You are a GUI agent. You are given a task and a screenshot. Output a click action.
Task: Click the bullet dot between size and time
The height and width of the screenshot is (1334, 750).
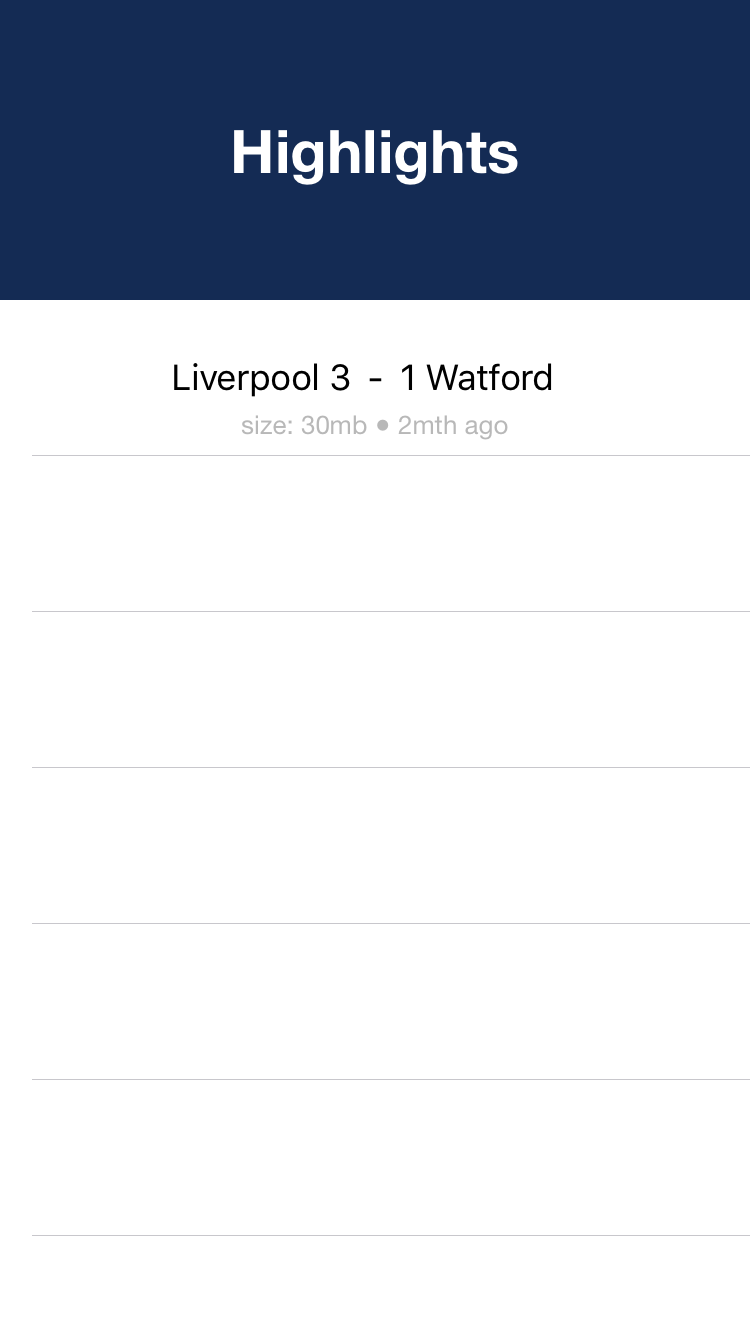coord(382,425)
